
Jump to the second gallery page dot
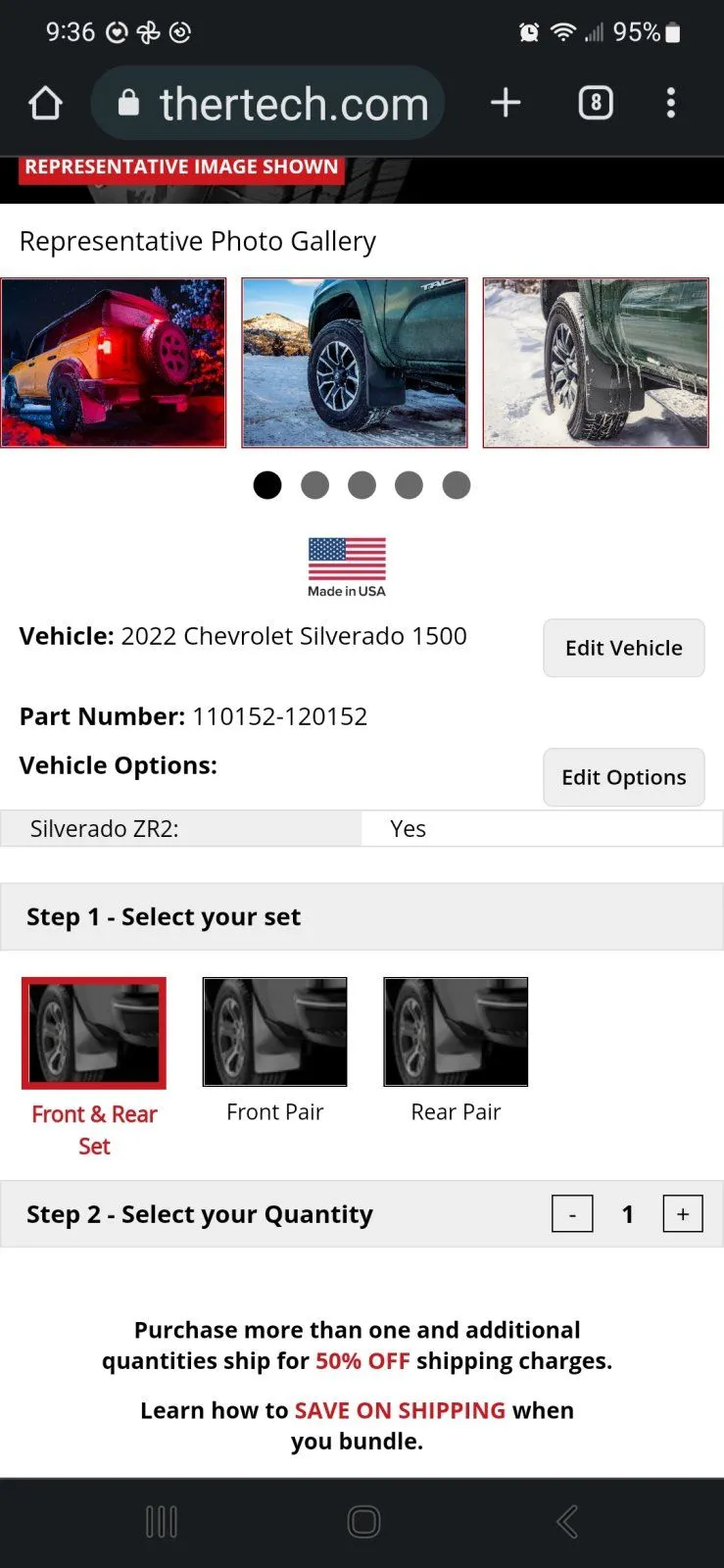(x=314, y=485)
